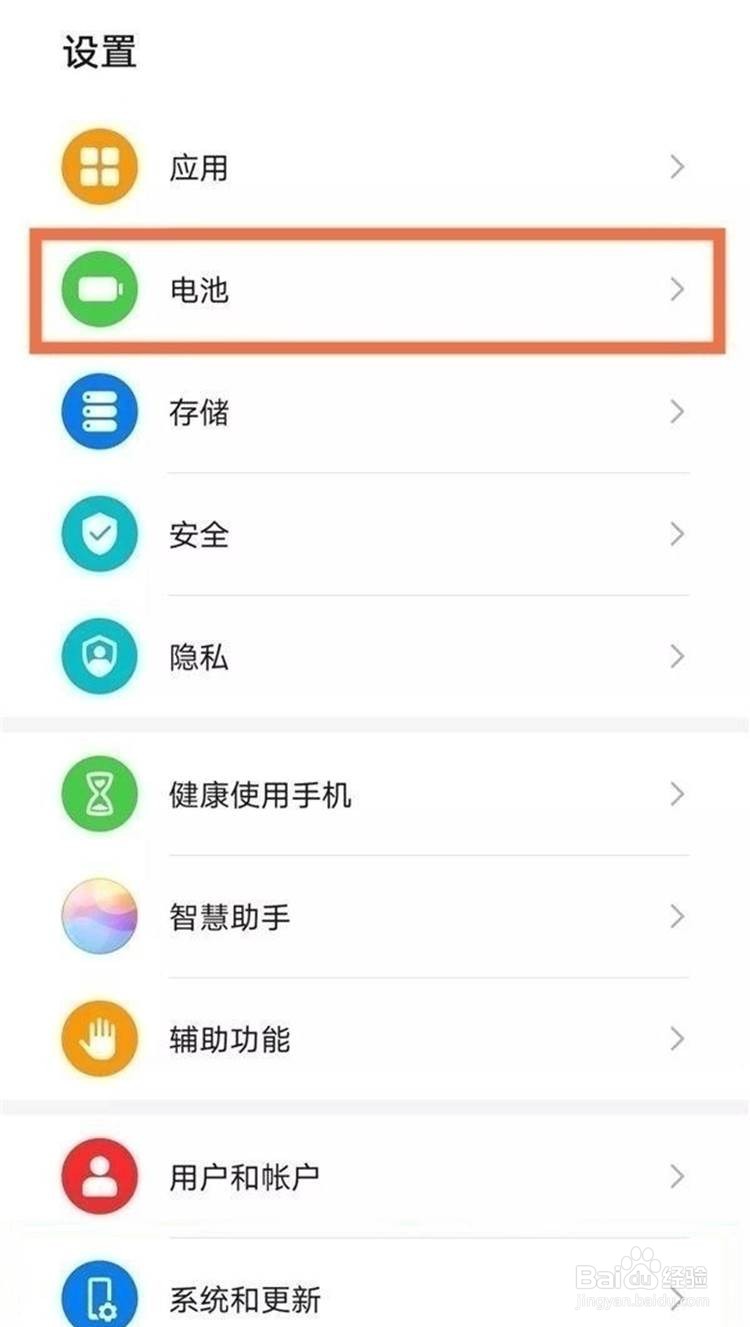Expand the Privacy entry arrow
750x1327 pixels.
677,658
